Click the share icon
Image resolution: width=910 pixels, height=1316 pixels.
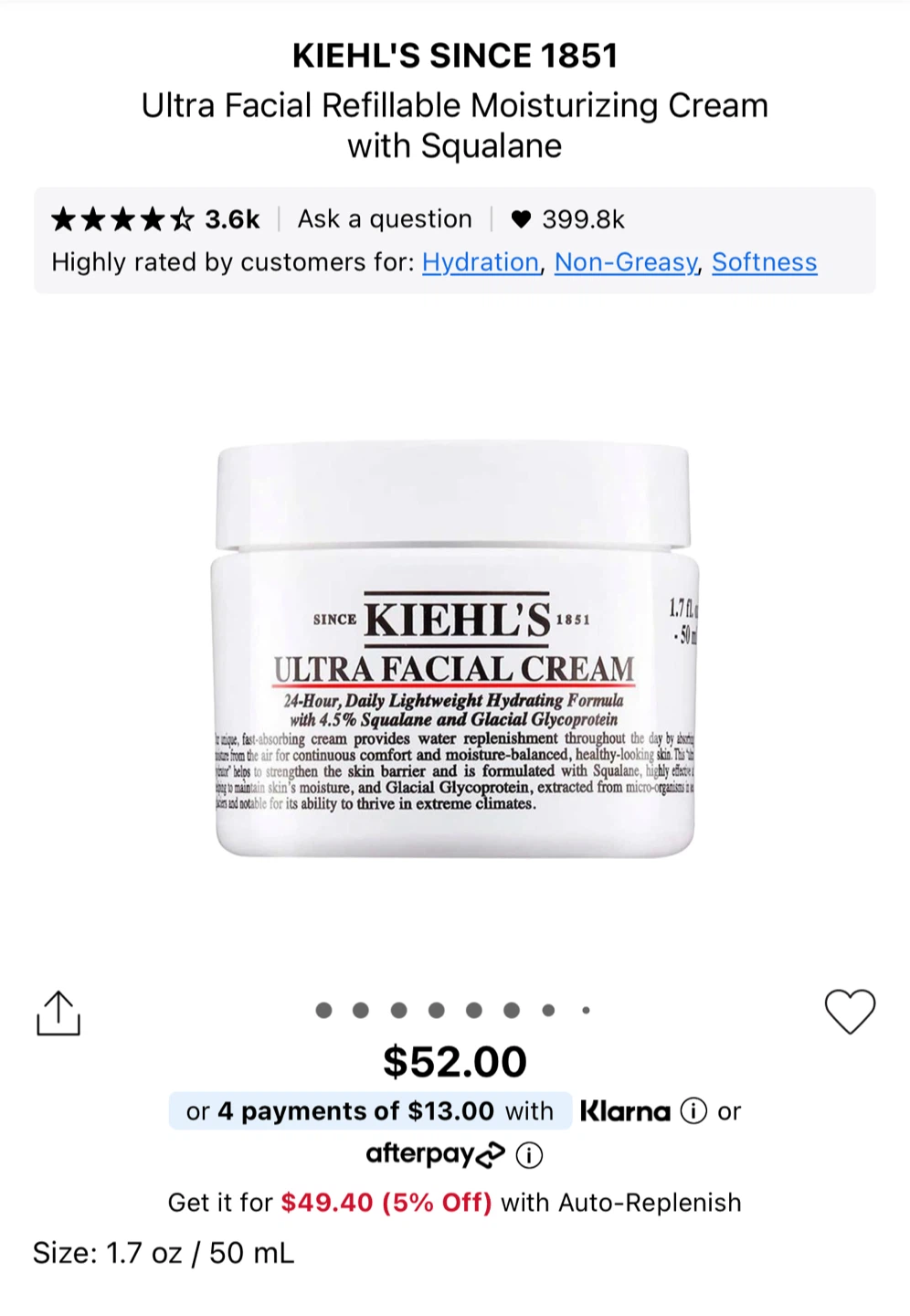(58, 1012)
